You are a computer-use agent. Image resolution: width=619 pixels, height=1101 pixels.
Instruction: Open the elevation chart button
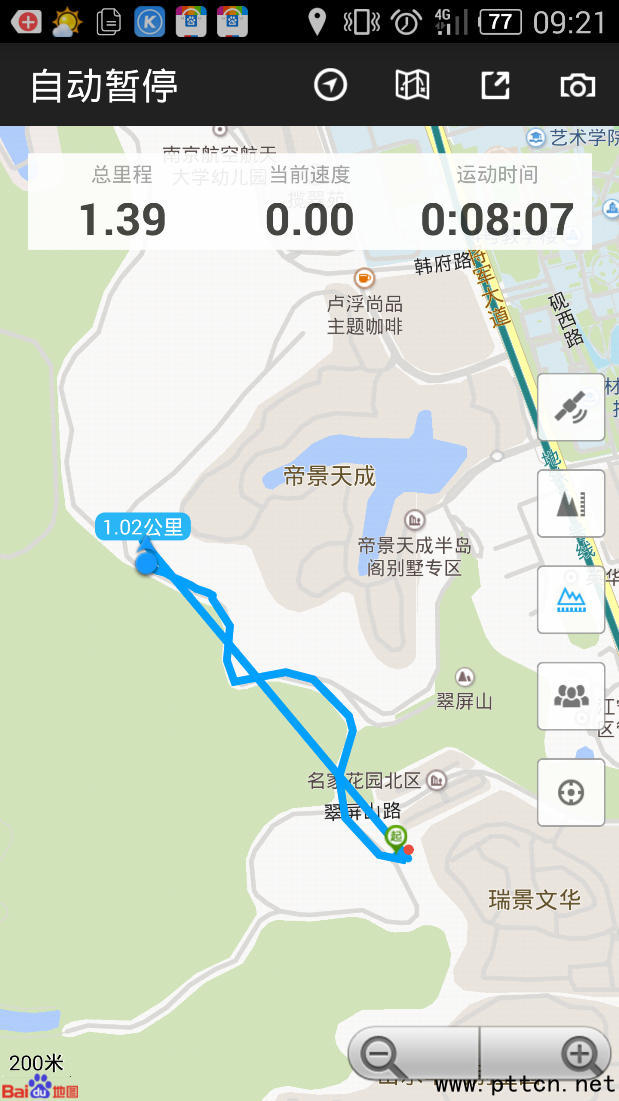pyautogui.click(x=571, y=503)
